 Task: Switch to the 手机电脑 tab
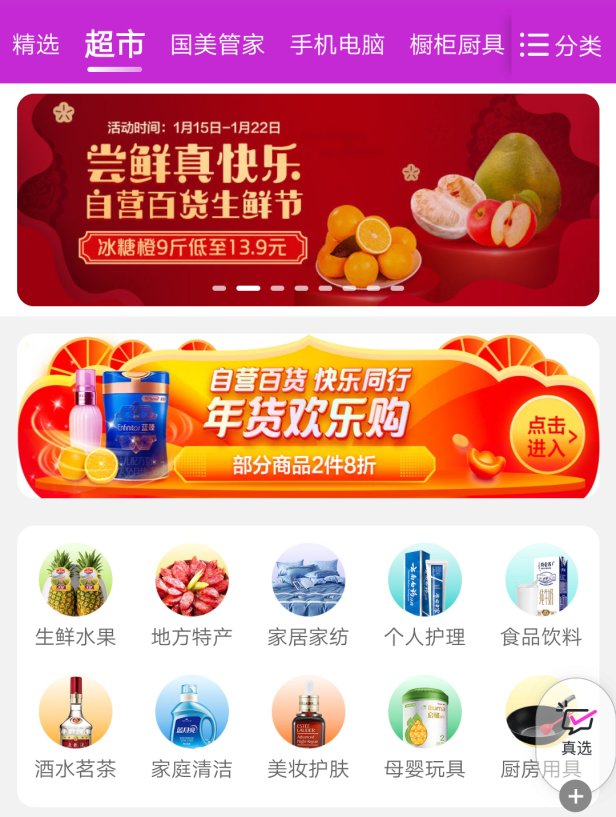pos(337,44)
